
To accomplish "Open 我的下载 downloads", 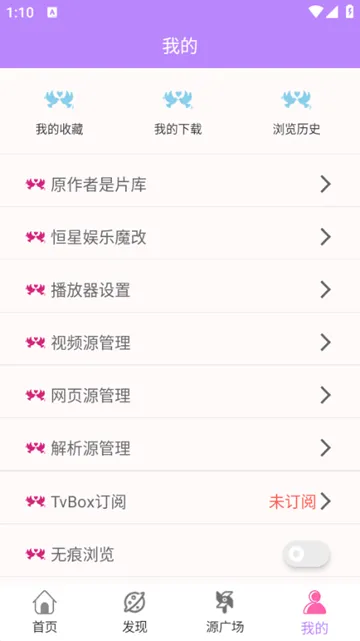I will pyautogui.click(x=178, y=112).
